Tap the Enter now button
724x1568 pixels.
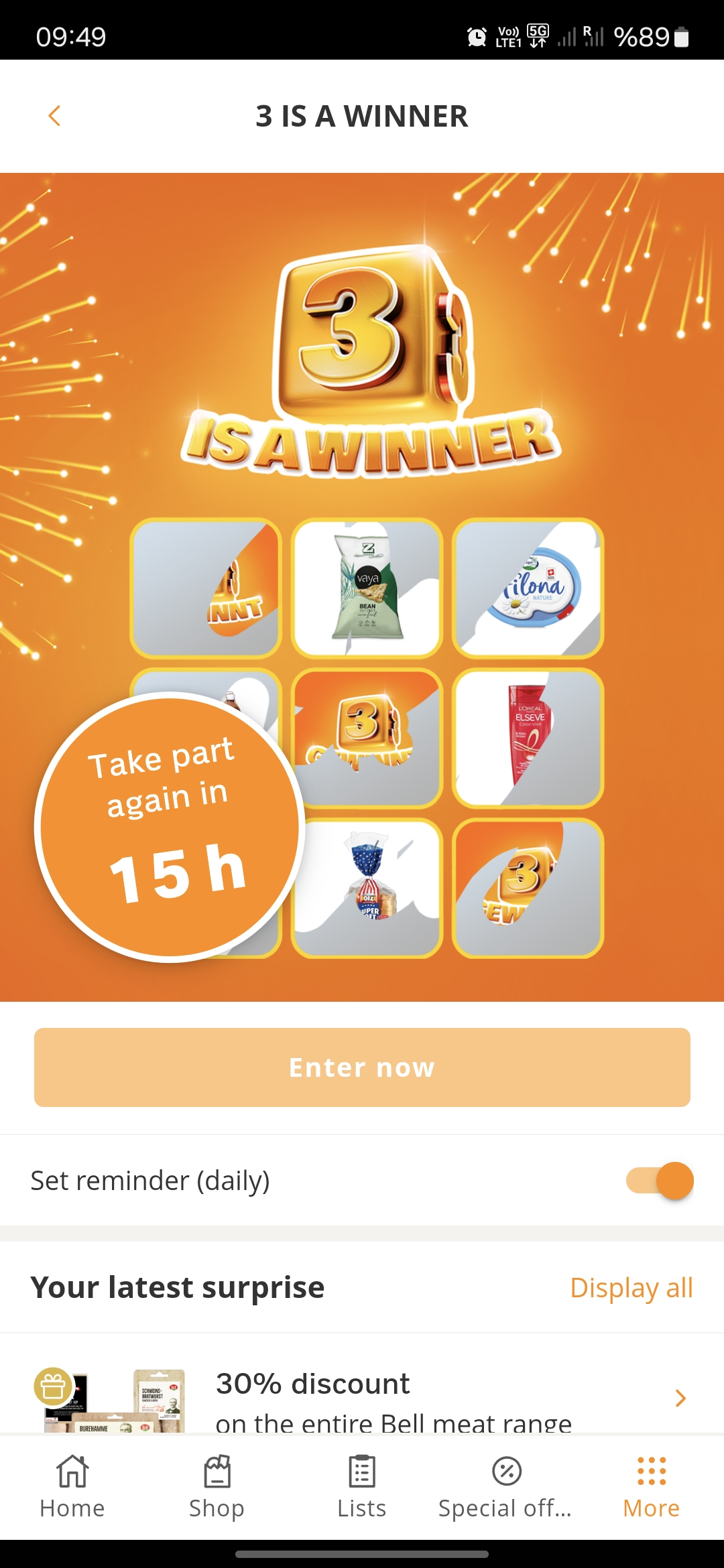362,1067
